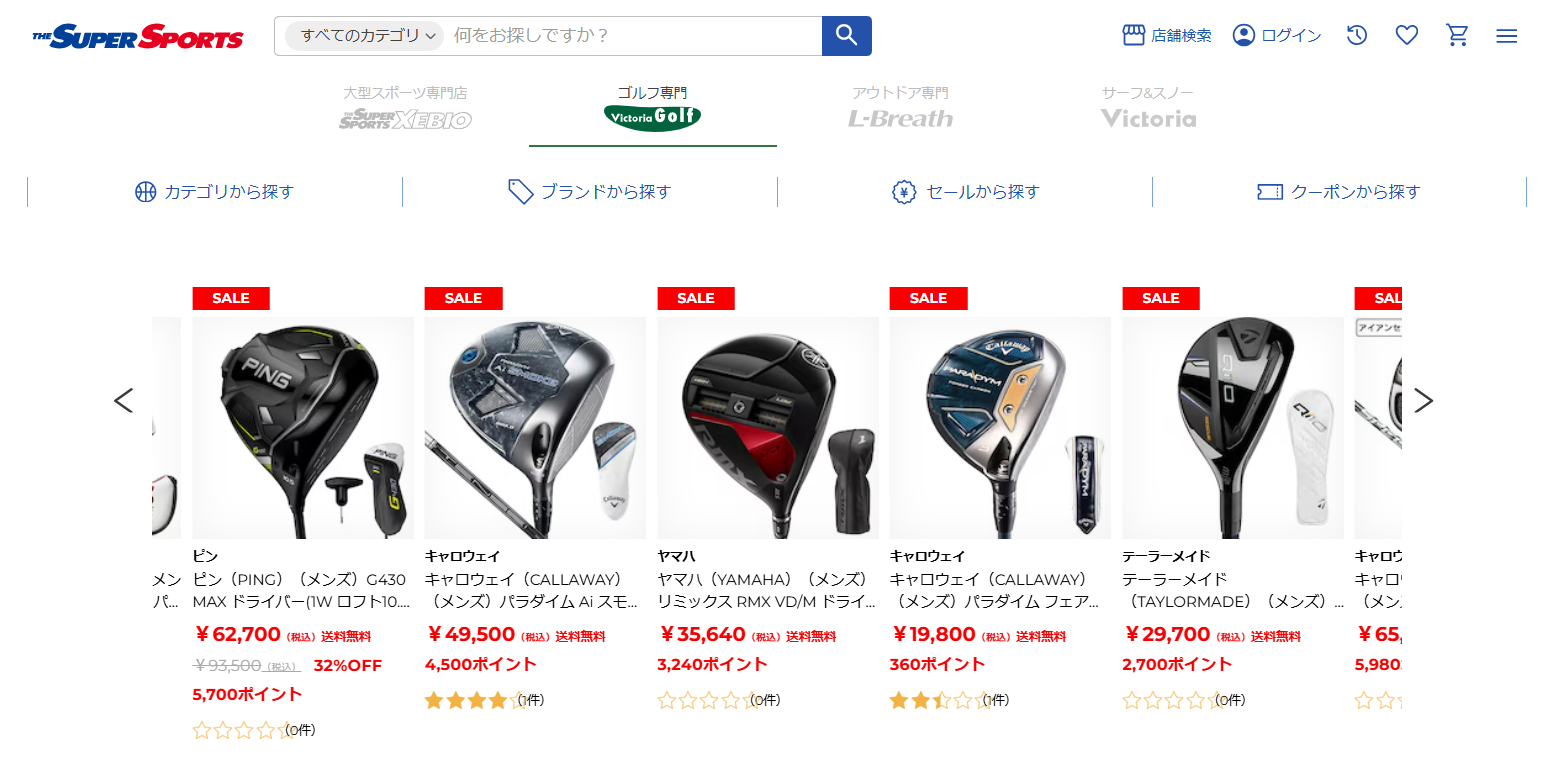Image resolution: width=1544 pixels, height=775 pixels.
Task: Browse via カテゴリから探す
Action: [x=215, y=192]
